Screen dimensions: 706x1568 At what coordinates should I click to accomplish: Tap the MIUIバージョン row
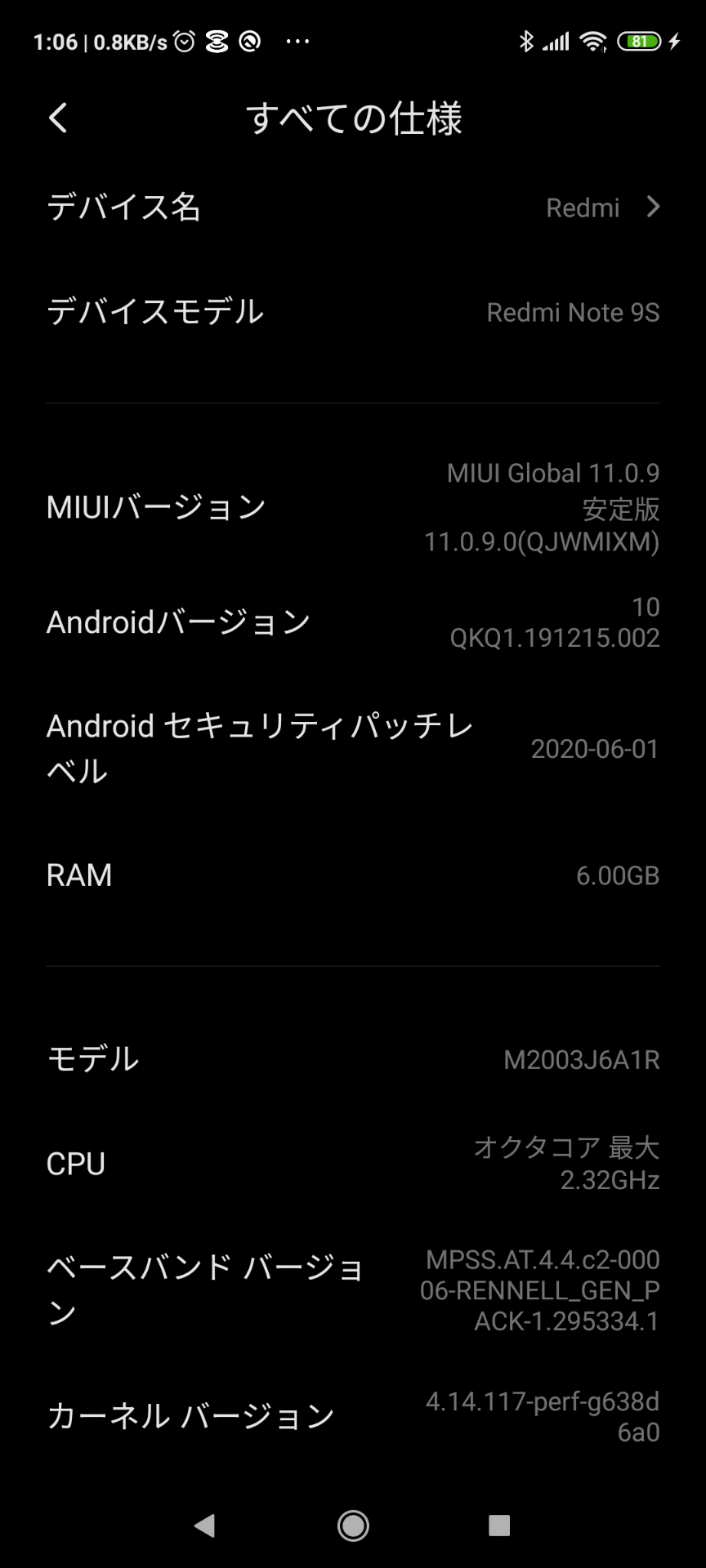point(353,507)
